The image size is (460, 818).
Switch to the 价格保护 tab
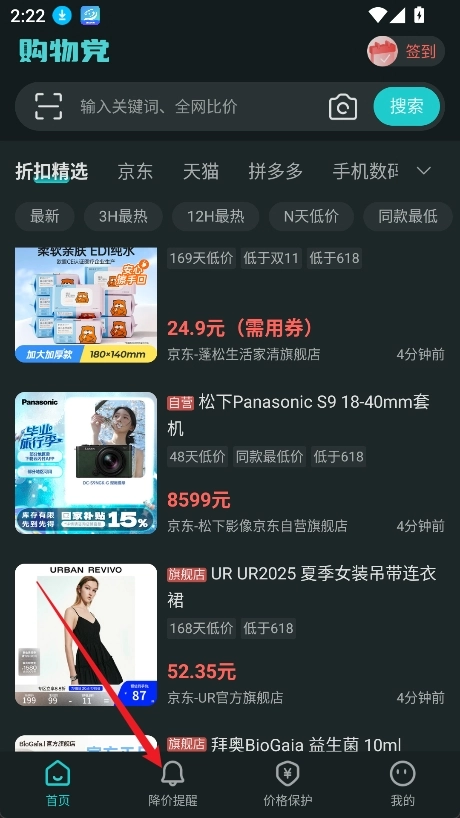click(x=287, y=784)
